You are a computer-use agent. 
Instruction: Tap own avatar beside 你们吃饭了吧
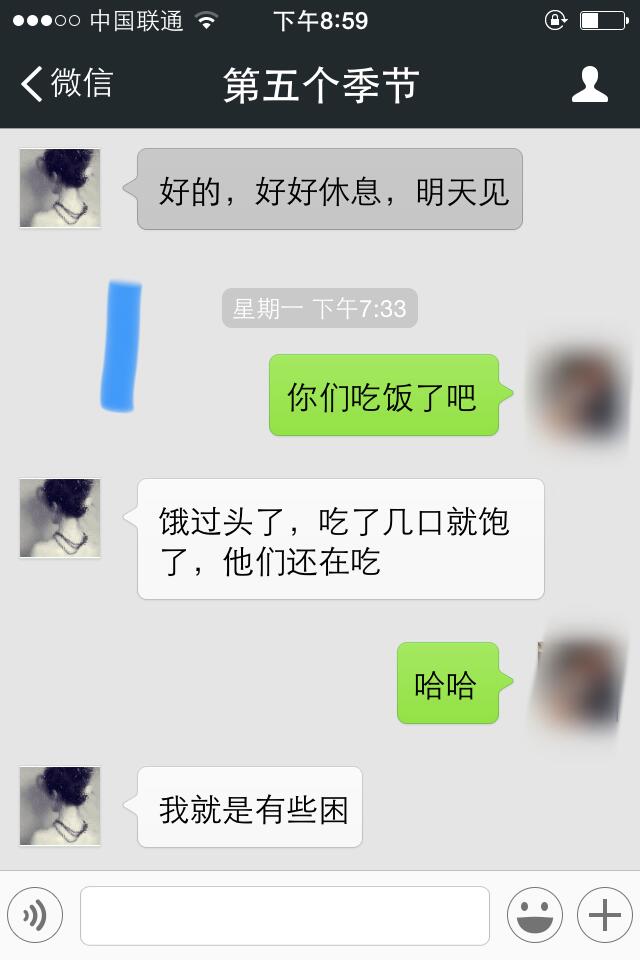[578, 394]
